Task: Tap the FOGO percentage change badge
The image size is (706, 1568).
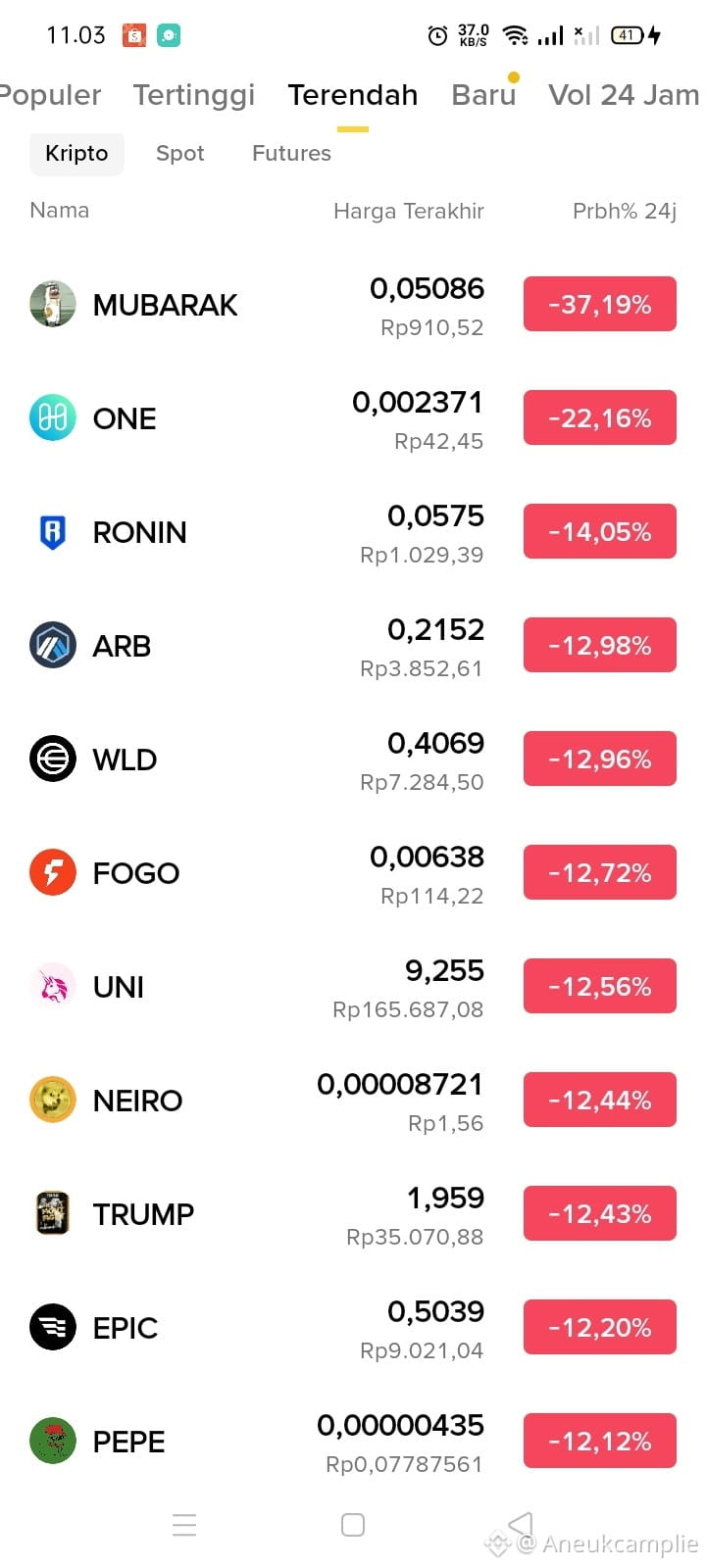Action: pyautogui.click(x=600, y=872)
